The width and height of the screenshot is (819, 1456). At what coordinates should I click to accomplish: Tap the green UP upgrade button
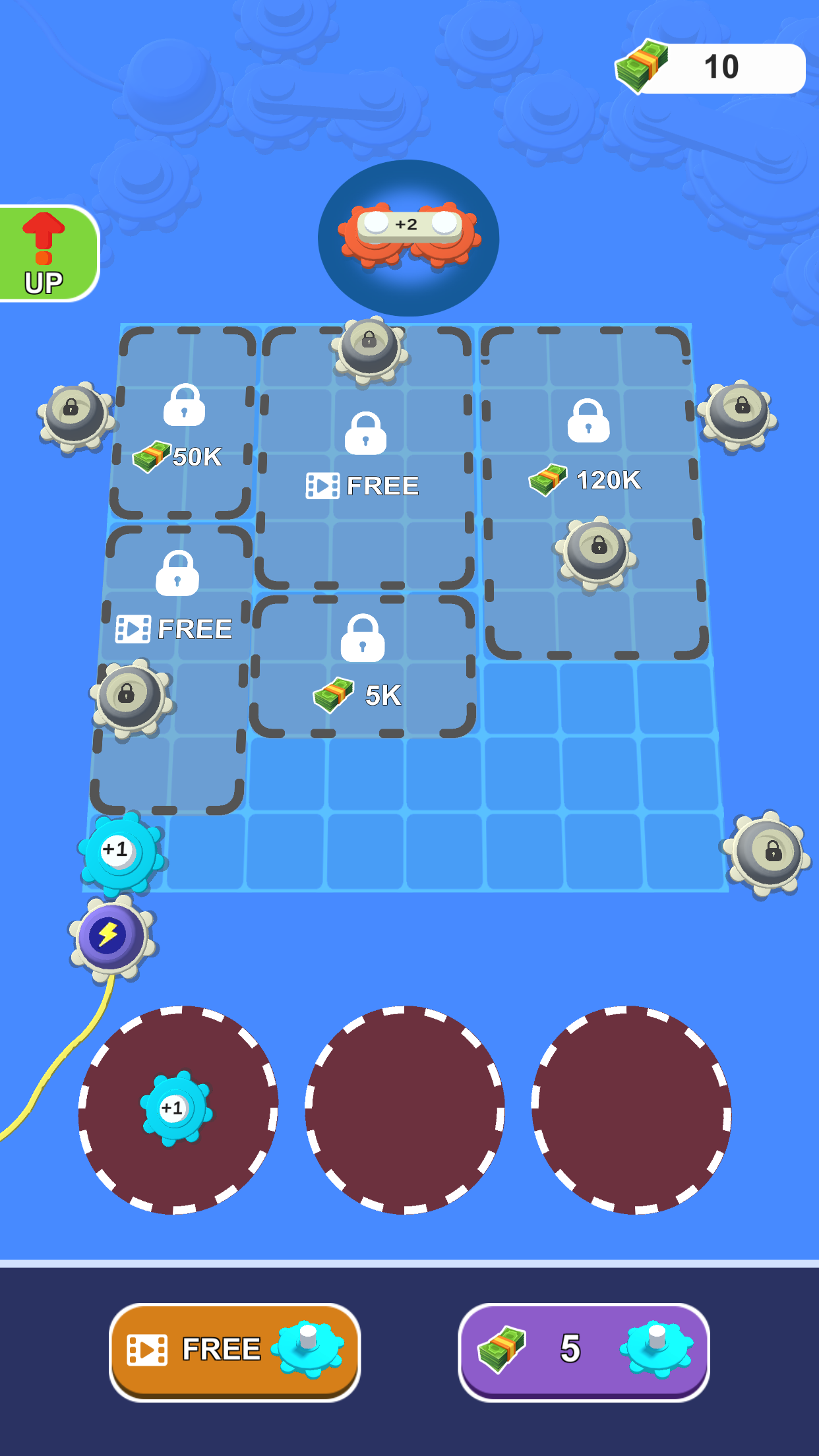pos(47,253)
